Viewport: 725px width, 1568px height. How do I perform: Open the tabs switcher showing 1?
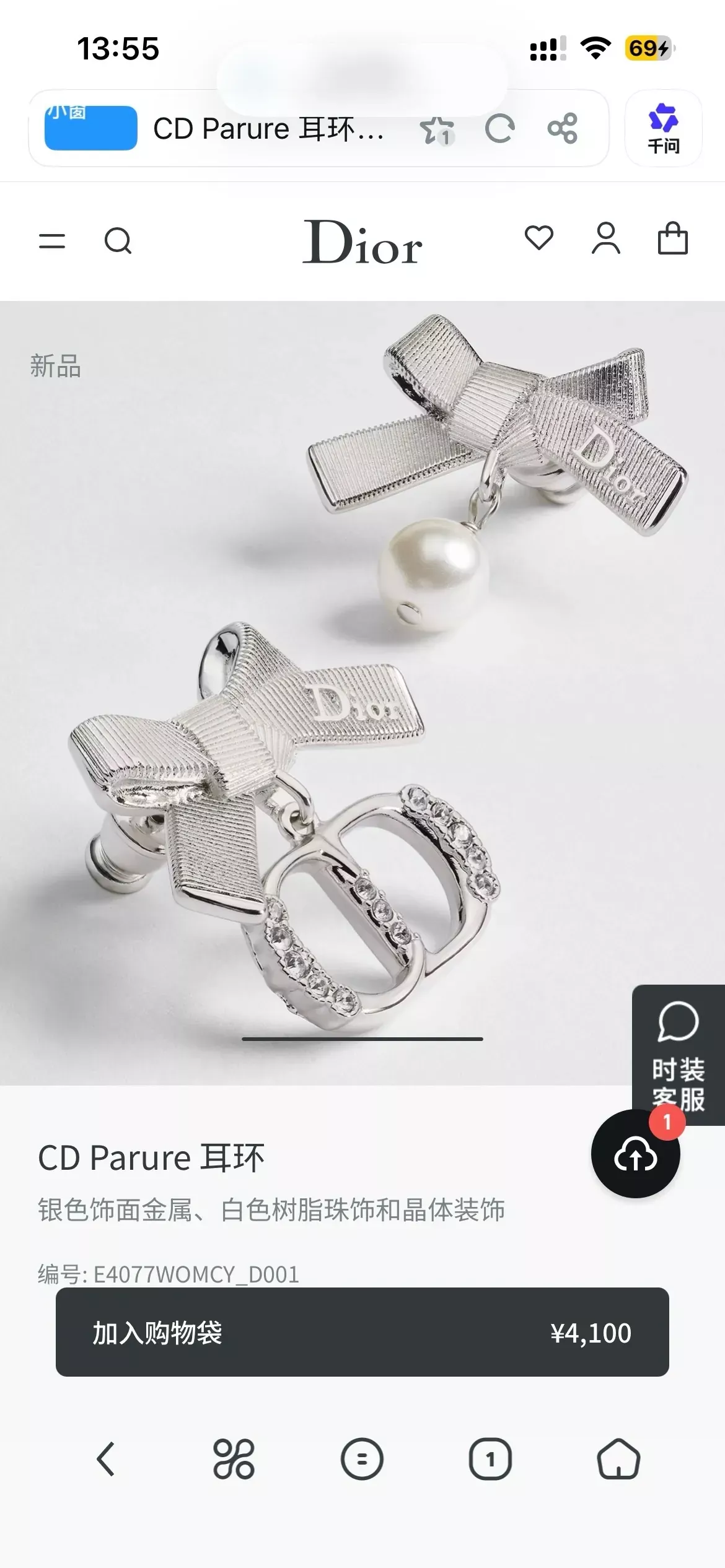coord(490,1459)
